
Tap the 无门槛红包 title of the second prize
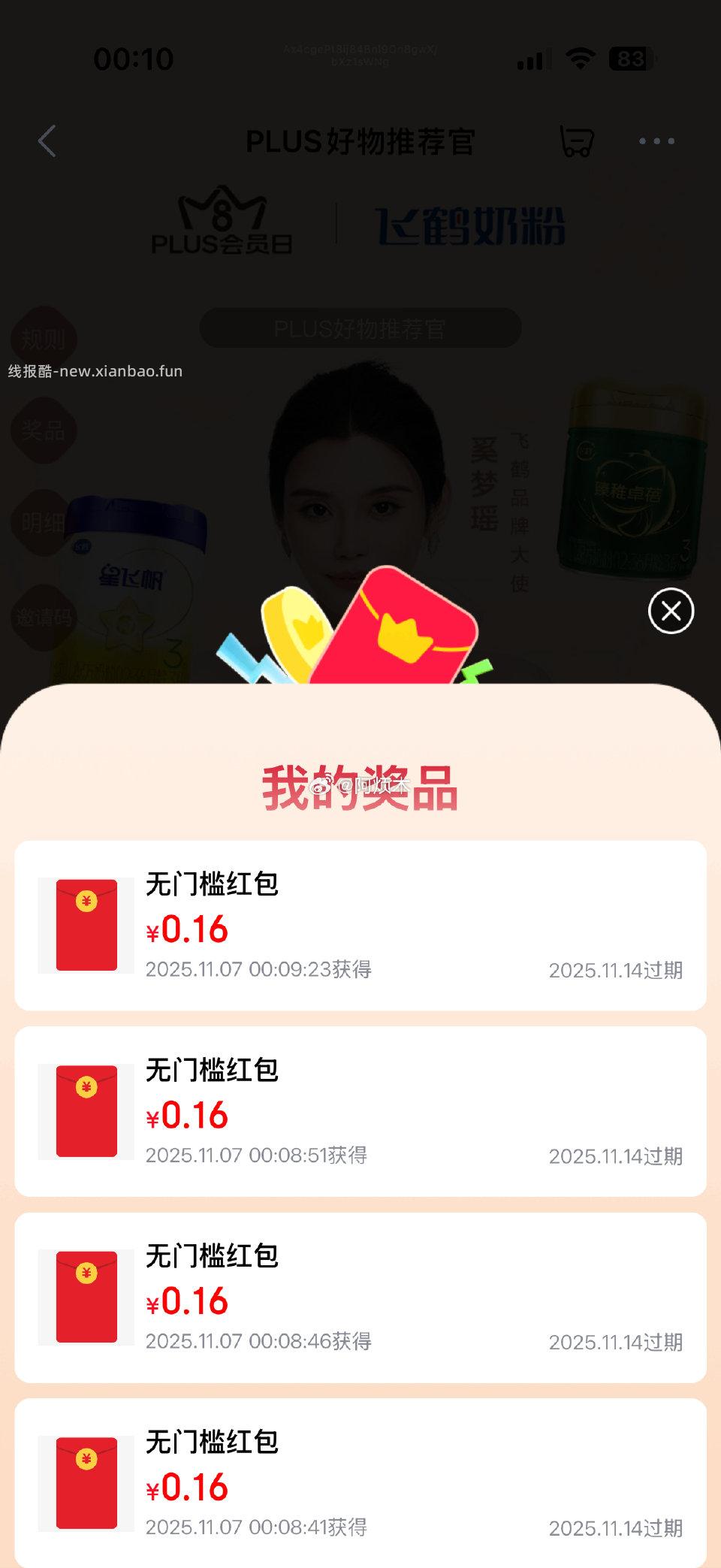pos(213,1071)
